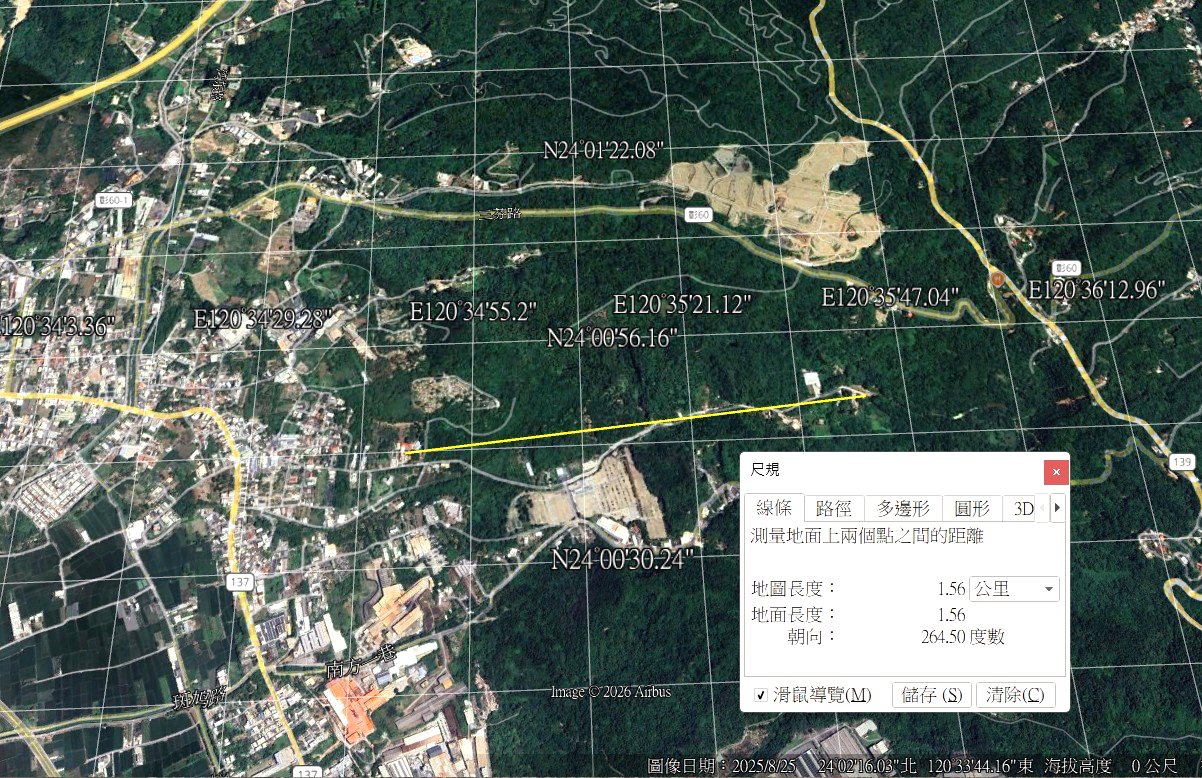Switch to the 路徑 tab
Image resolution: width=1202 pixels, height=778 pixels.
point(835,508)
